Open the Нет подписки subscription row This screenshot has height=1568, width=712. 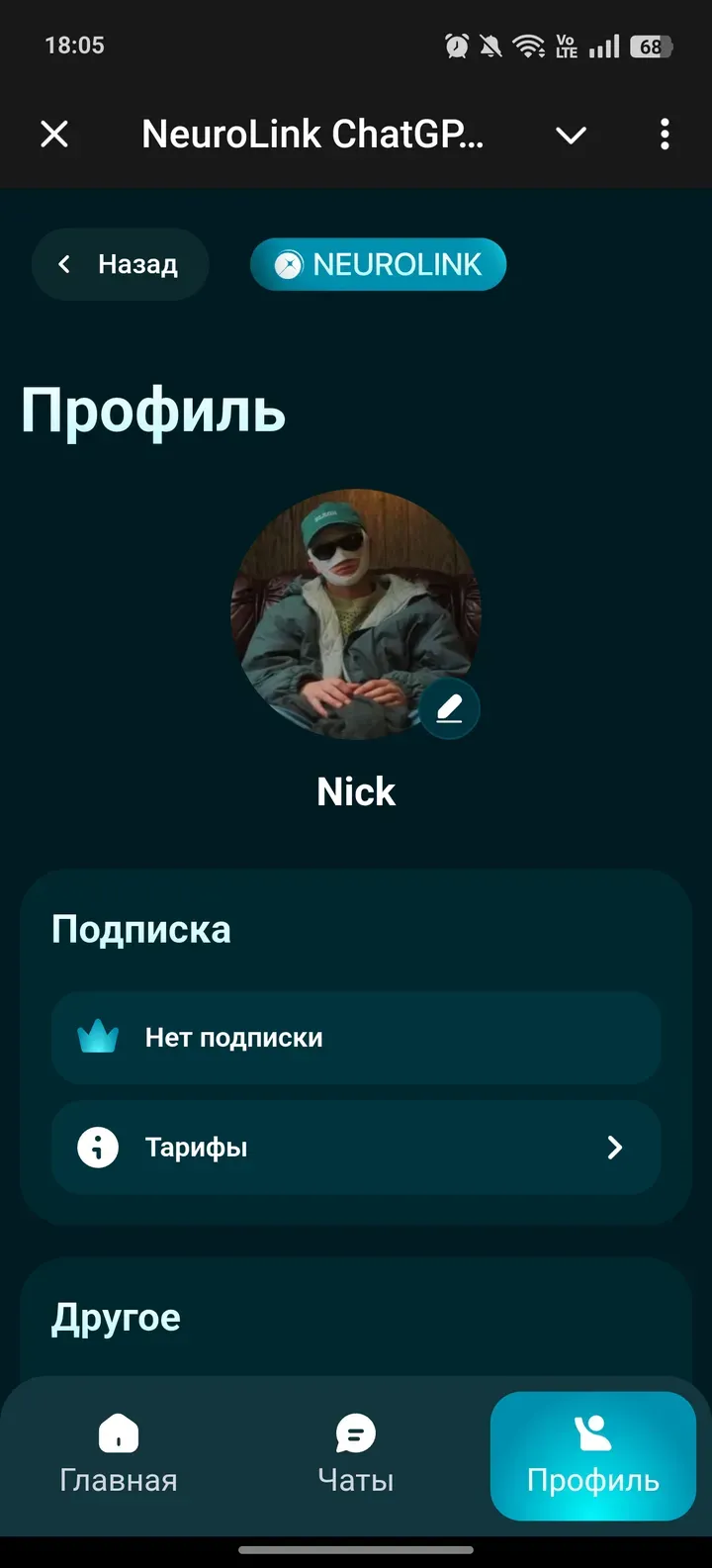(356, 1038)
